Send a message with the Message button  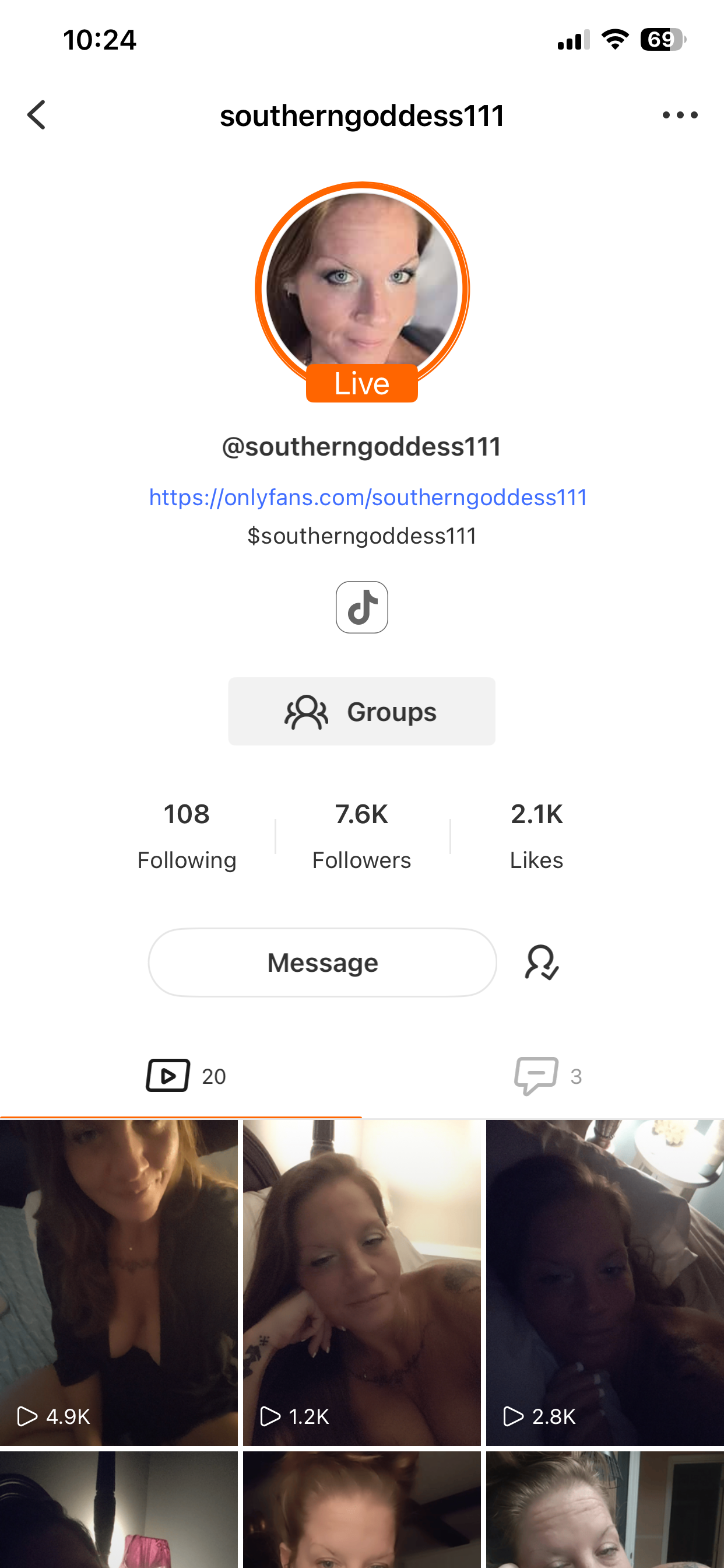[x=322, y=963]
